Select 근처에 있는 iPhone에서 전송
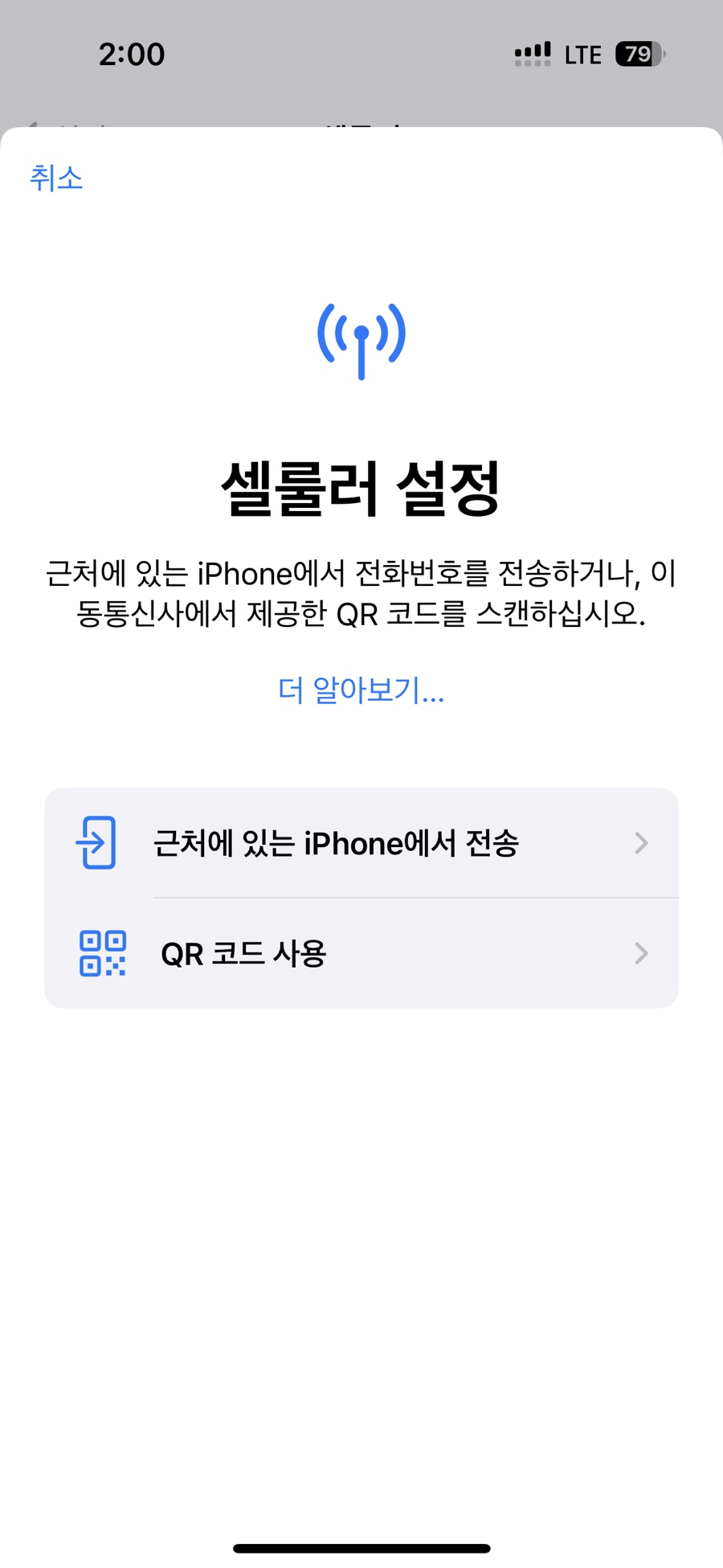 click(x=361, y=843)
